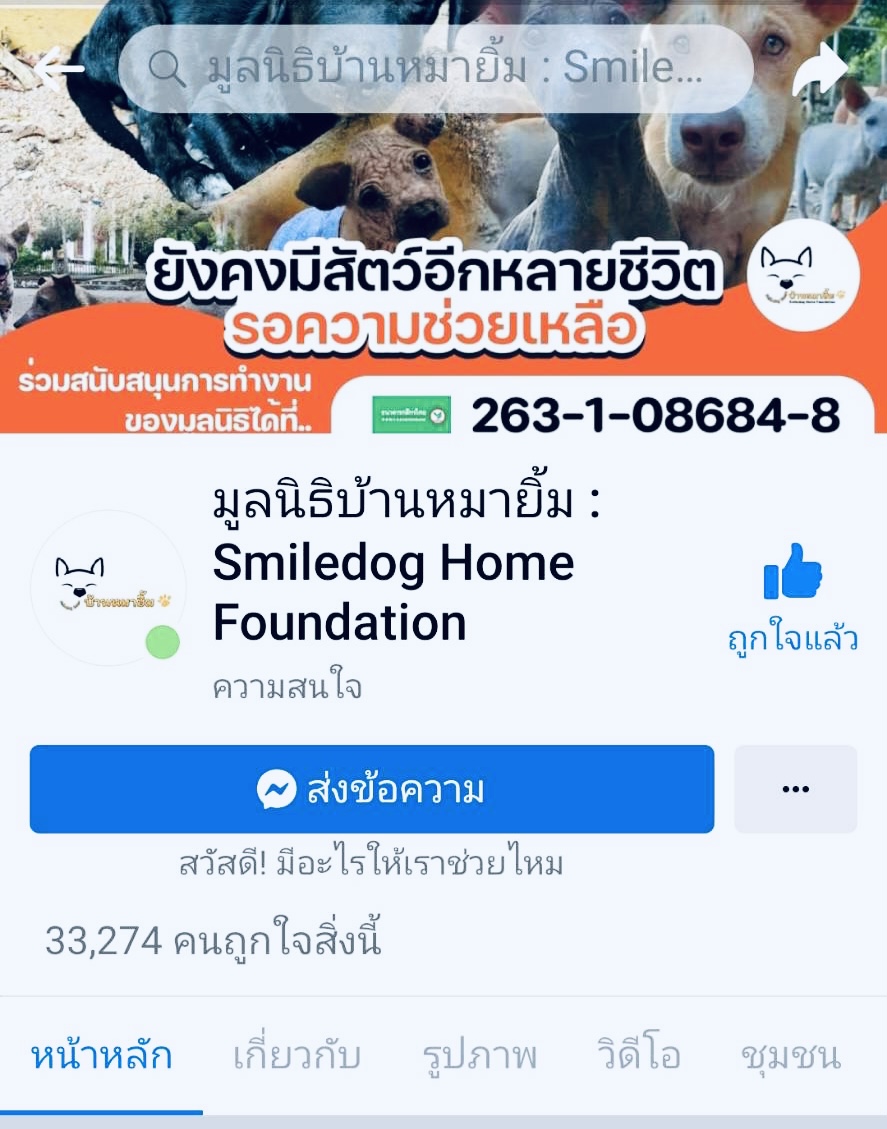Open the เกี่ยวกับ tab

pyautogui.click(x=296, y=1056)
